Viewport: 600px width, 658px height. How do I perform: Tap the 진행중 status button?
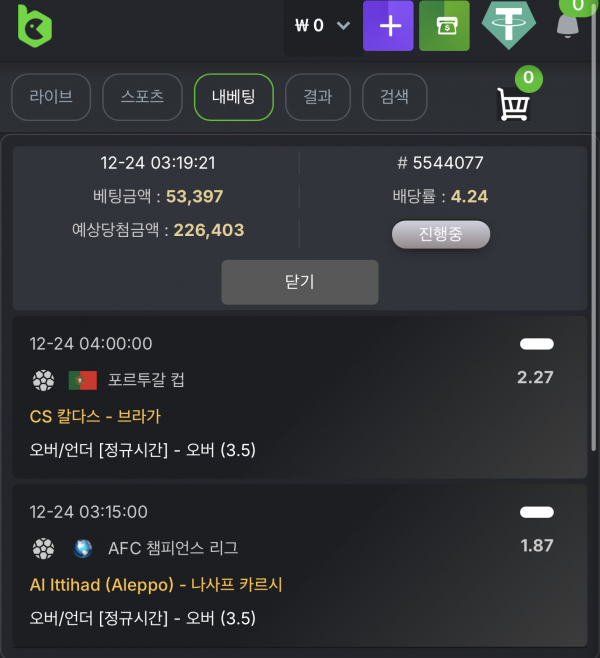pyautogui.click(x=440, y=235)
